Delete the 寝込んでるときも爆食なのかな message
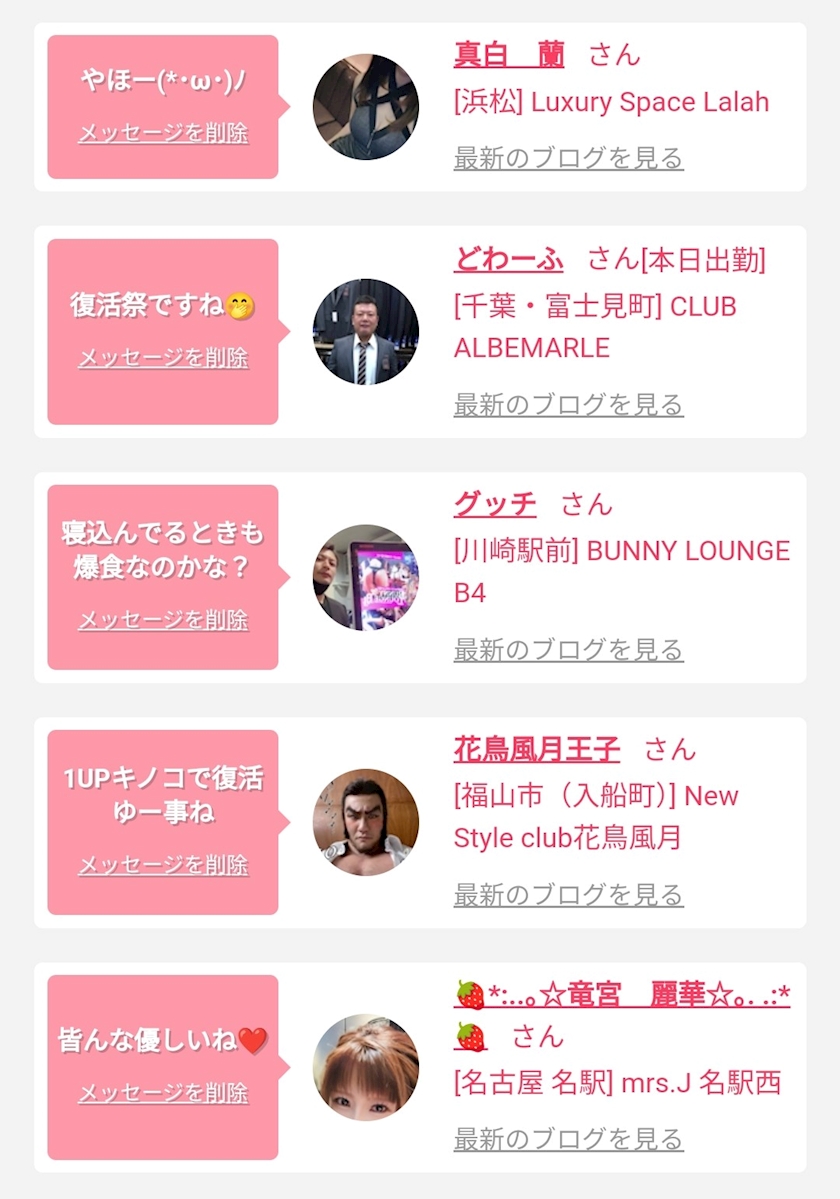 point(164,619)
